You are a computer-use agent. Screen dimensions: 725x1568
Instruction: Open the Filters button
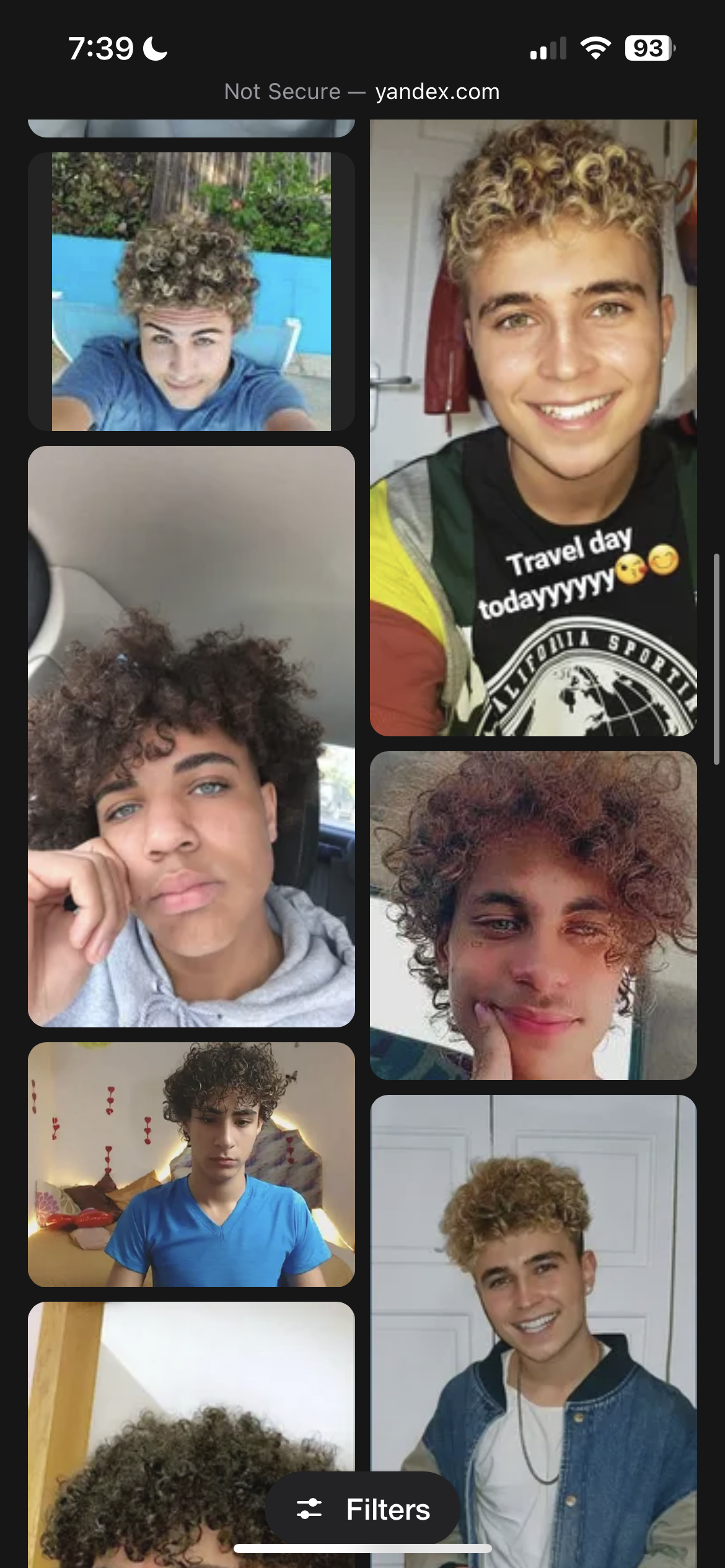tap(363, 1509)
